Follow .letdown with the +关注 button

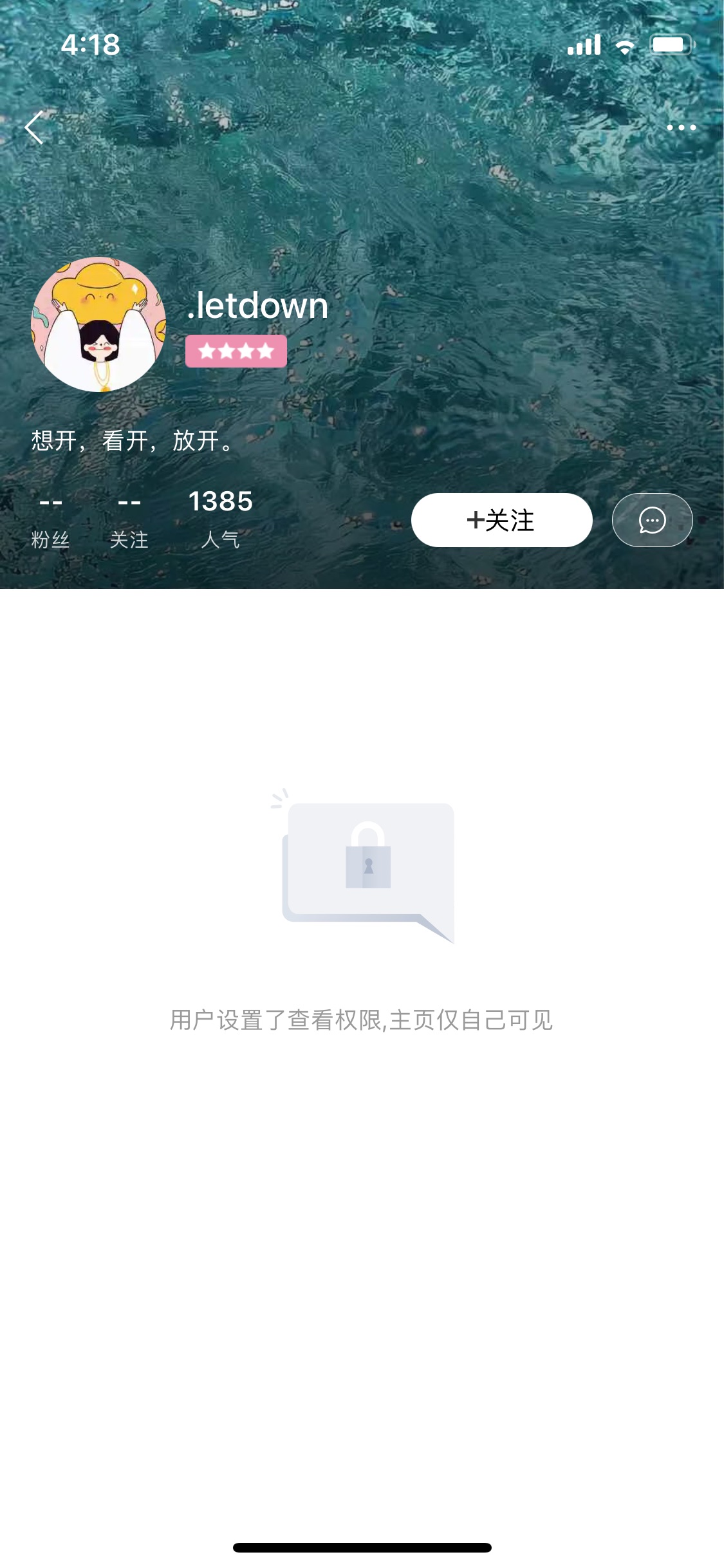[502, 520]
